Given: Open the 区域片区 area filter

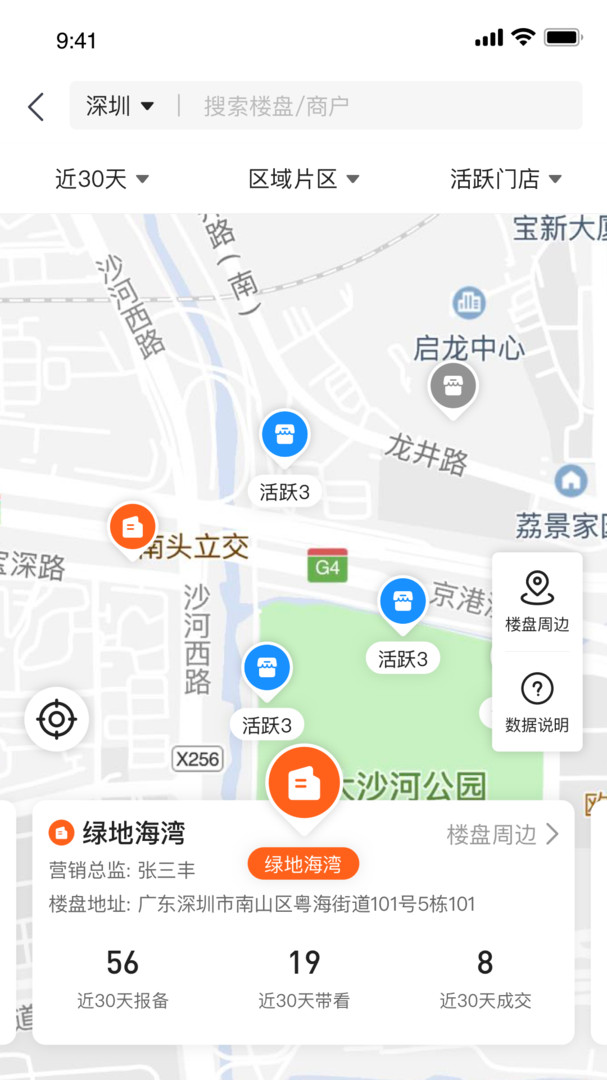Looking at the screenshot, I should point(304,180).
